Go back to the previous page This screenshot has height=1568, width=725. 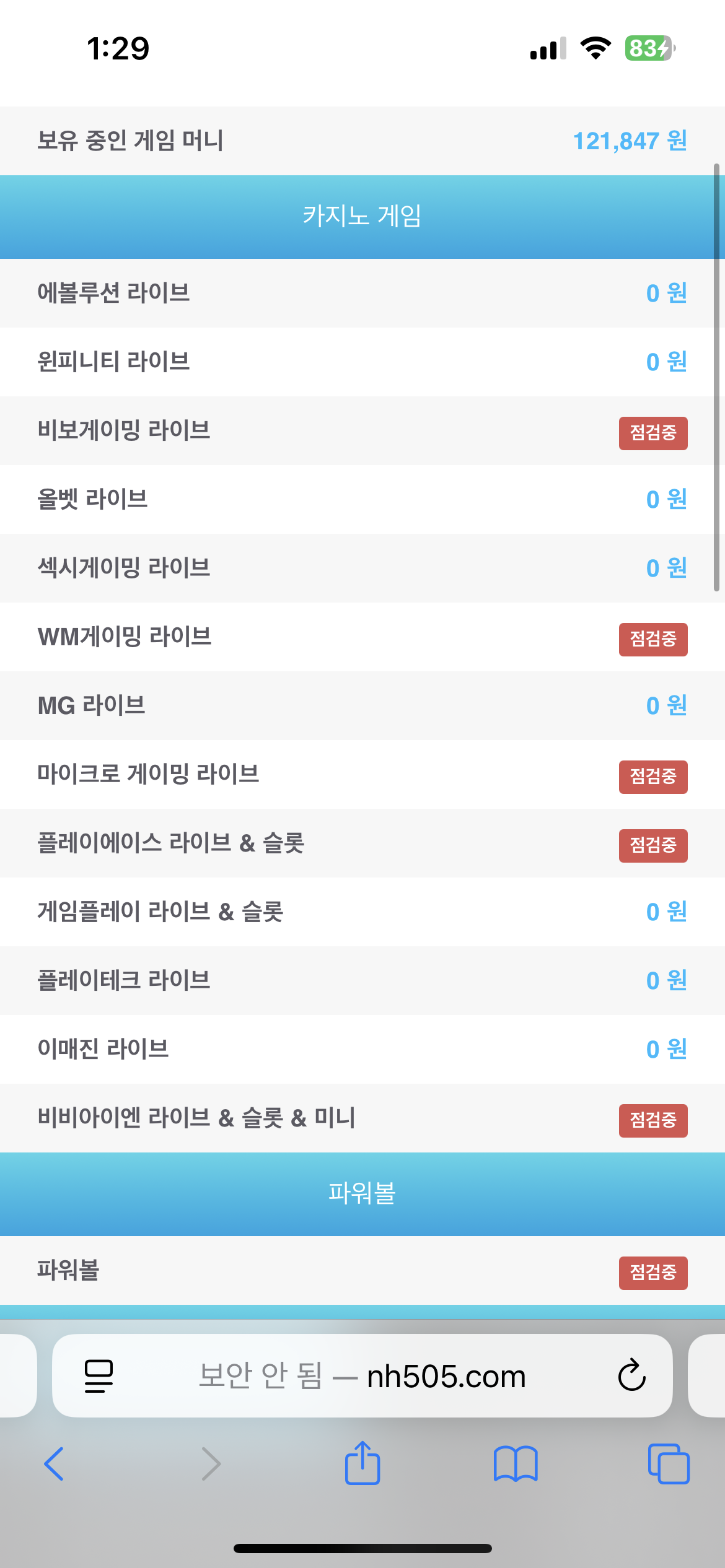pyautogui.click(x=55, y=1464)
